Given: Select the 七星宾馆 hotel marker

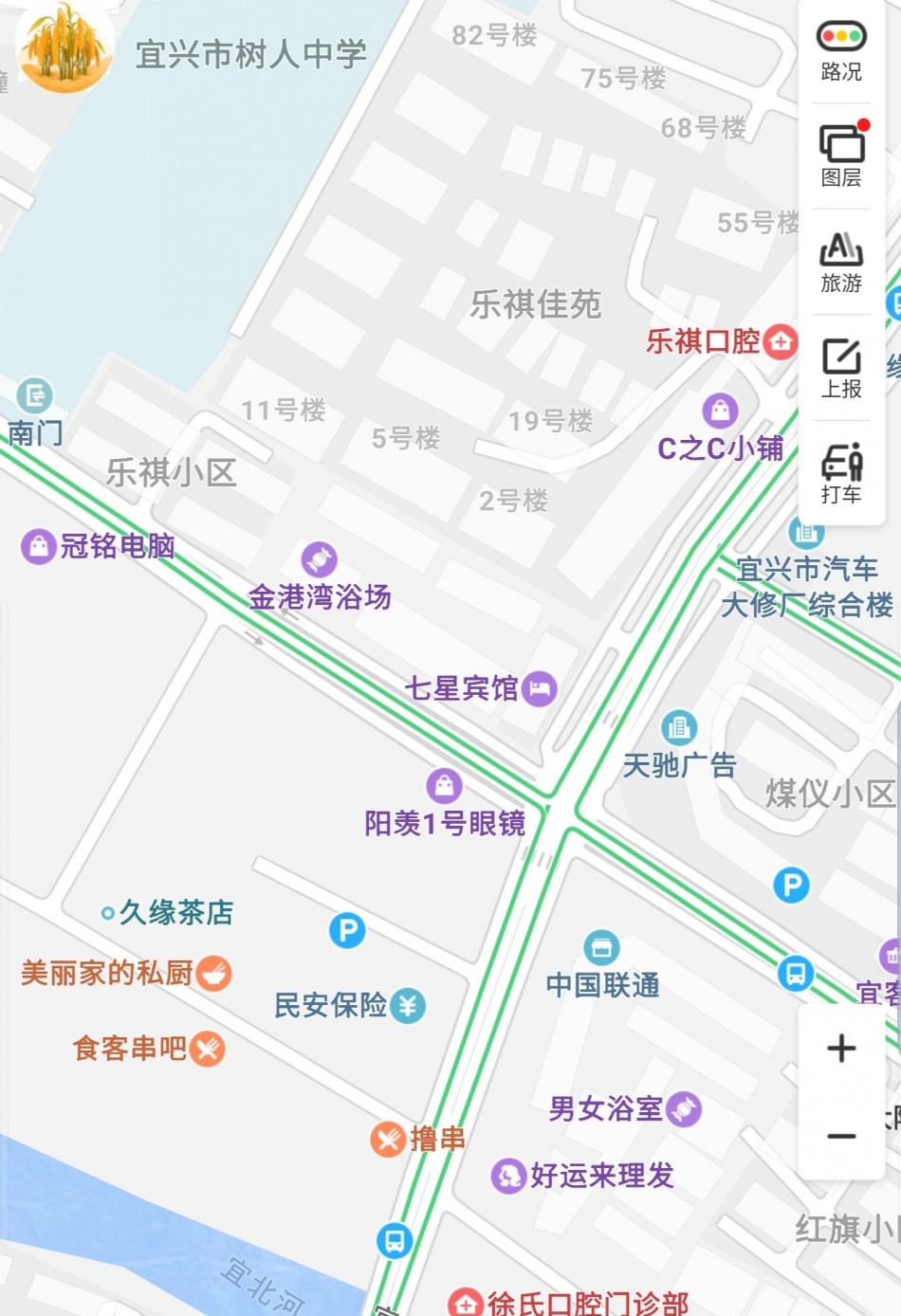Looking at the screenshot, I should point(540,688).
